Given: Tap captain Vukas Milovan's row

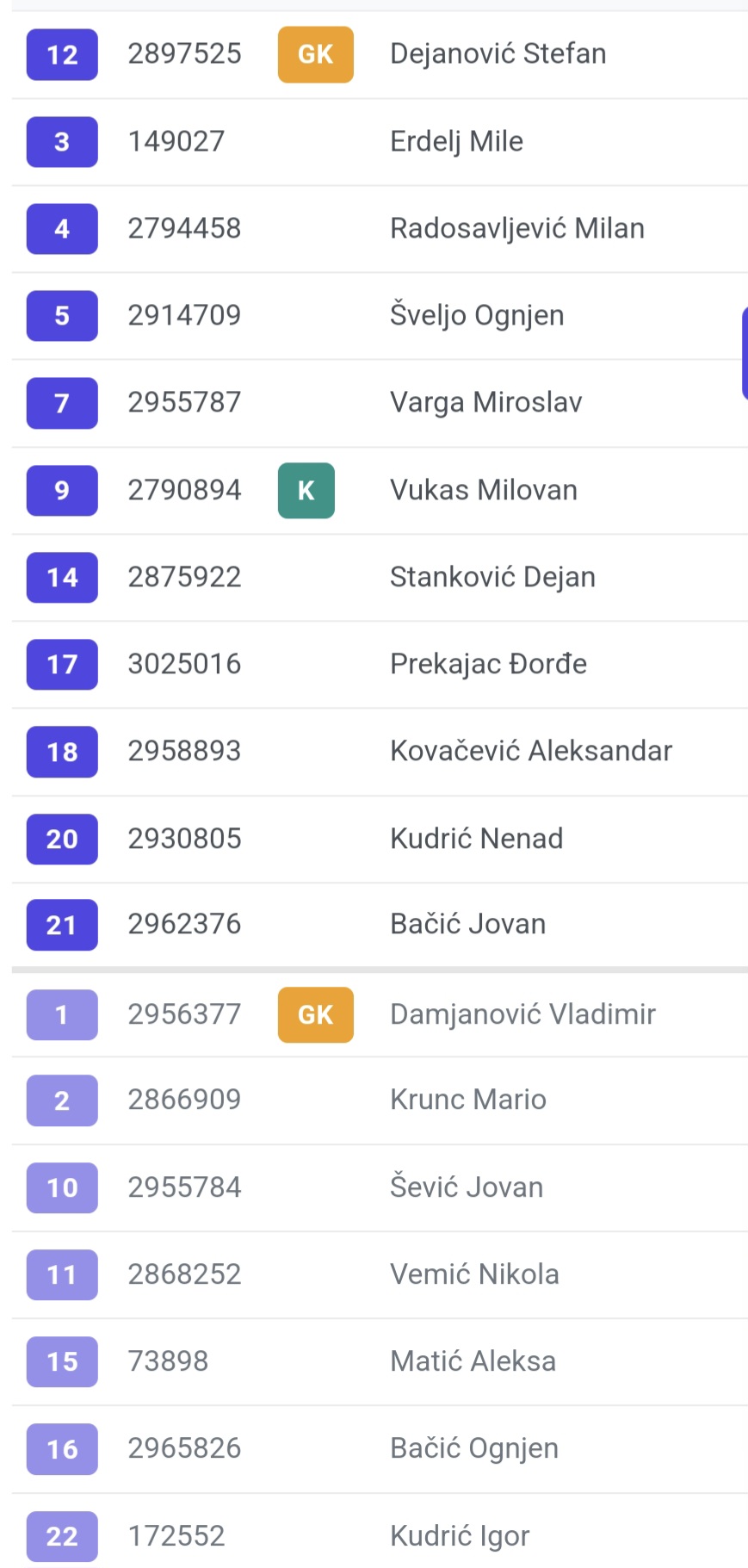Looking at the screenshot, I should point(379,491).
